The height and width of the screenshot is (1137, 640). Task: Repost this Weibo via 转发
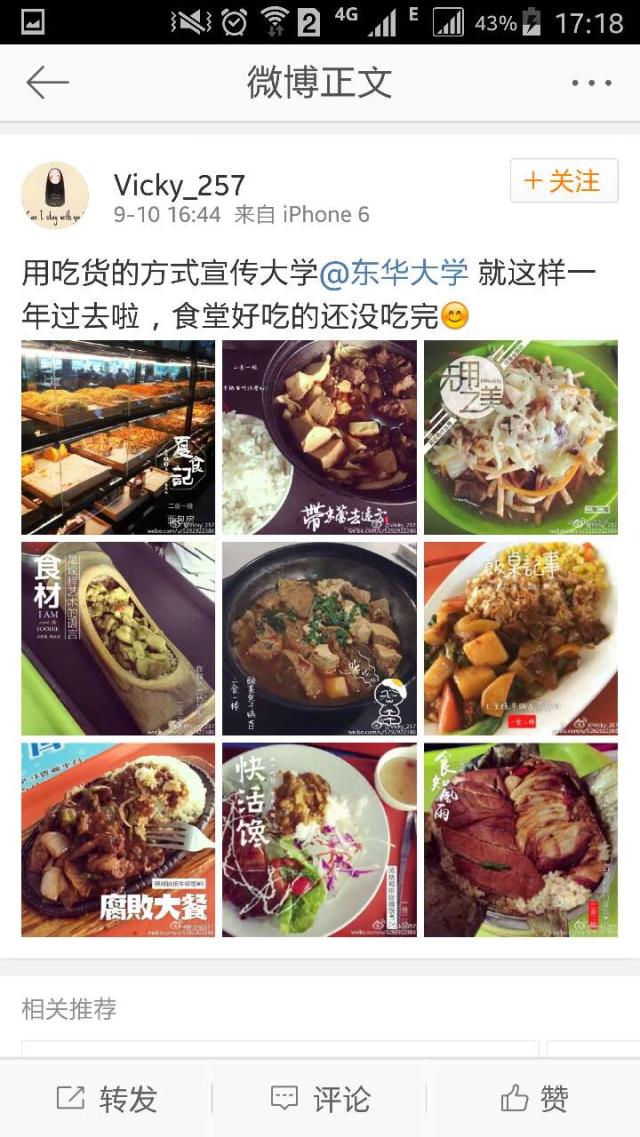(107, 1099)
